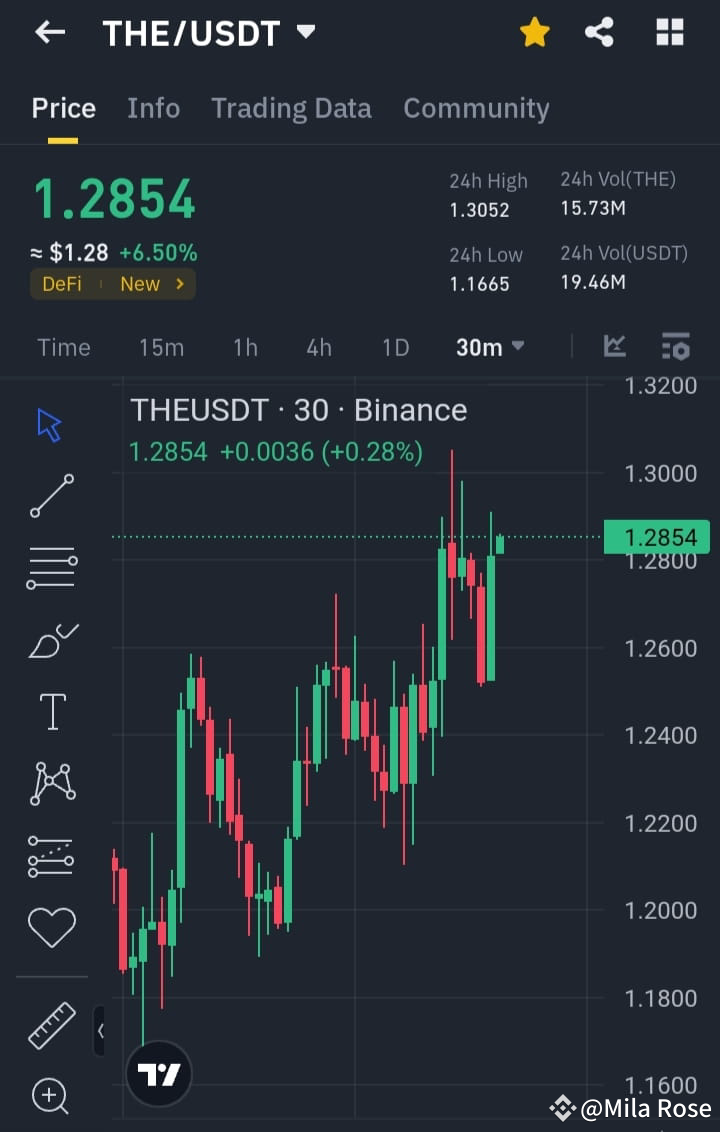Open the Info tab
This screenshot has height=1132, width=720.
153,108
